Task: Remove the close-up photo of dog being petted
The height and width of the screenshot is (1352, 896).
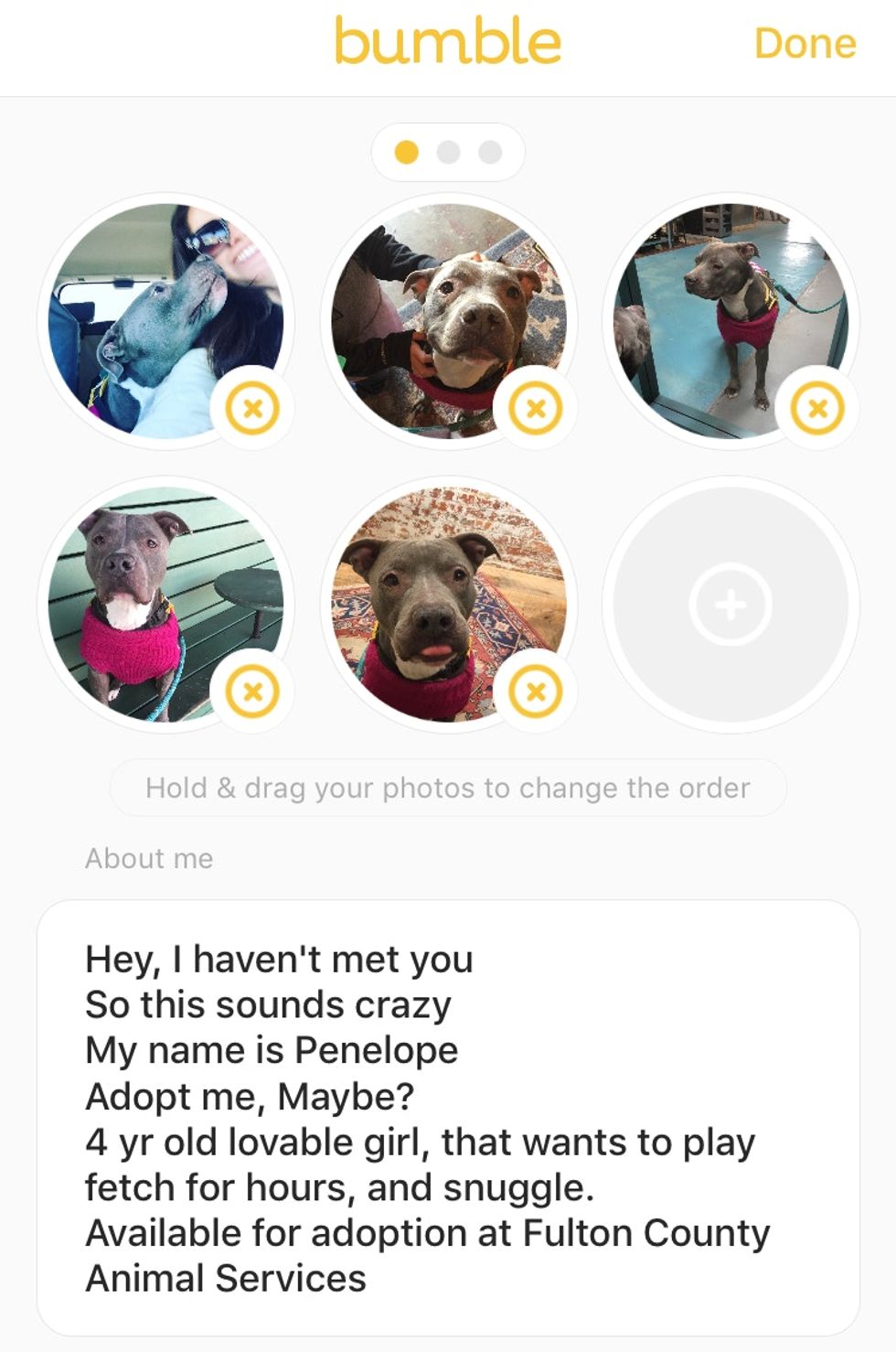Action: pos(536,408)
